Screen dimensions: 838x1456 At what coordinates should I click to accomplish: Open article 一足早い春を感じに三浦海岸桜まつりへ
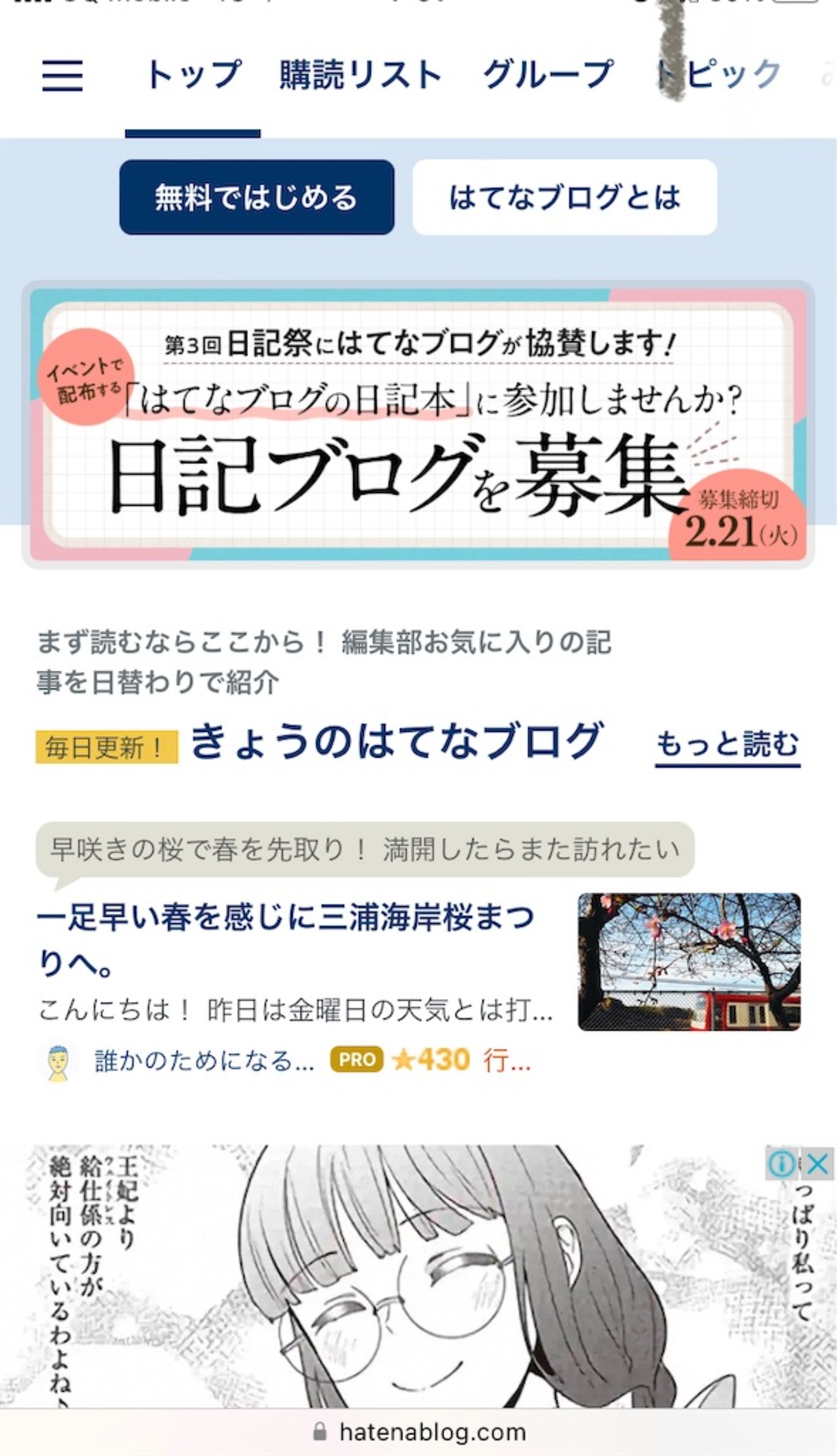(285, 939)
